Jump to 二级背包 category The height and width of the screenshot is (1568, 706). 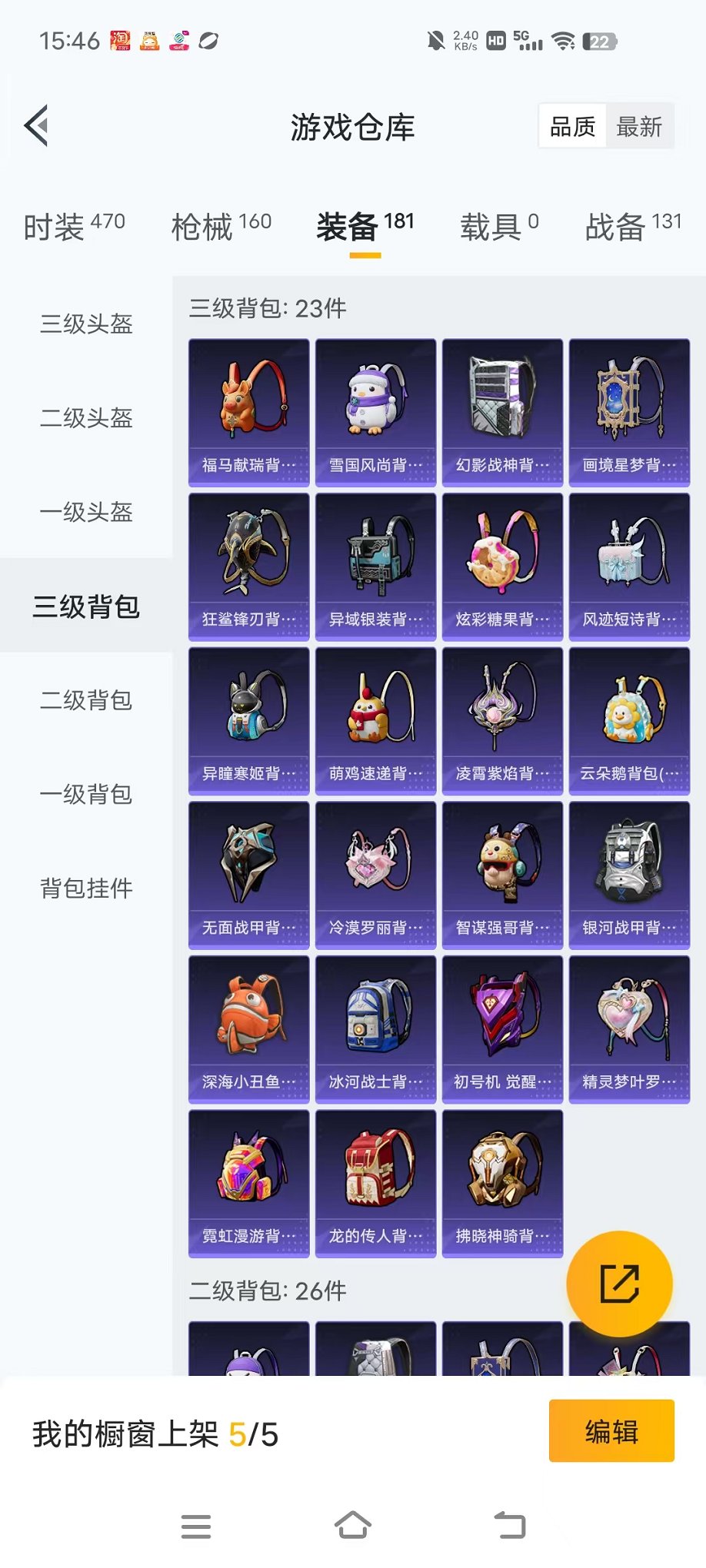pyautogui.click(x=86, y=700)
